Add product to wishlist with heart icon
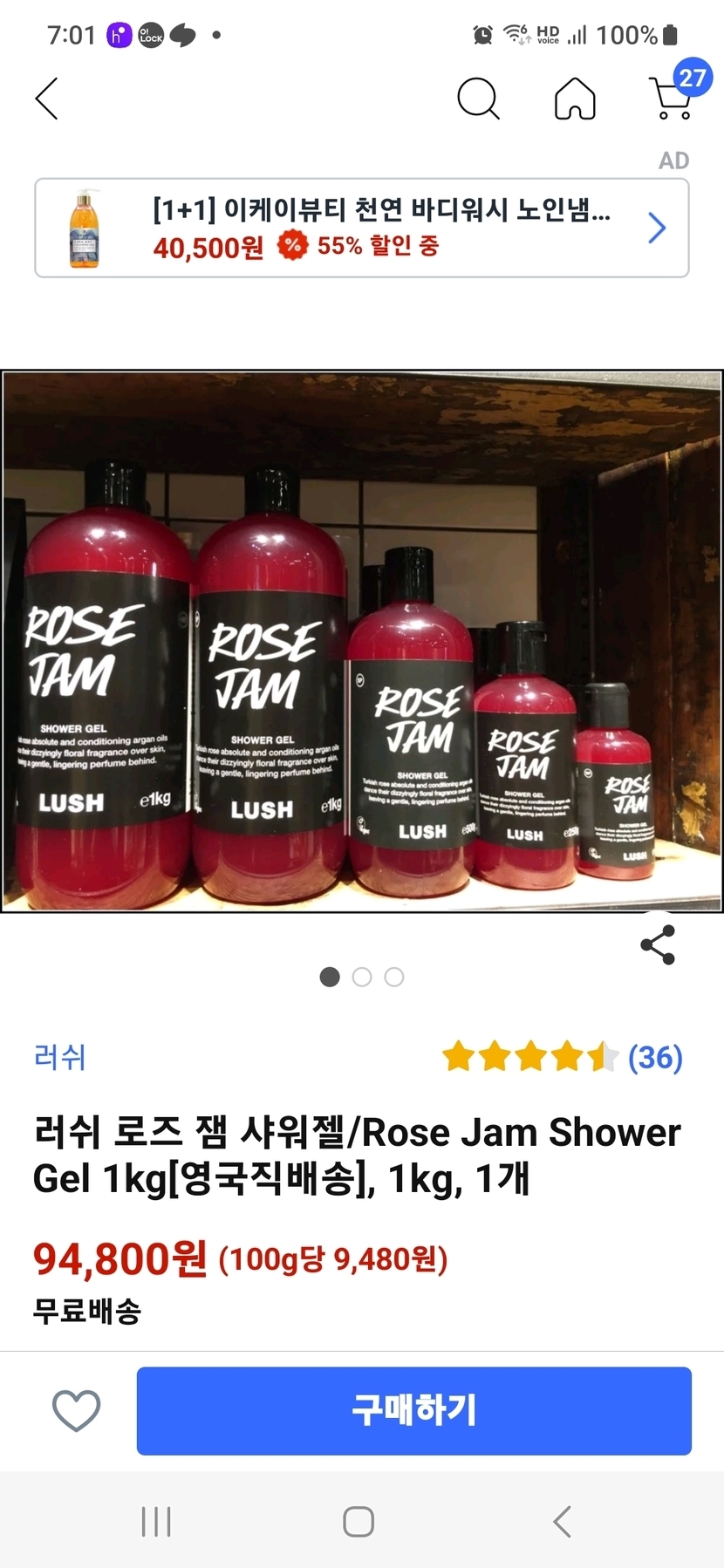 click(77, 1410)
